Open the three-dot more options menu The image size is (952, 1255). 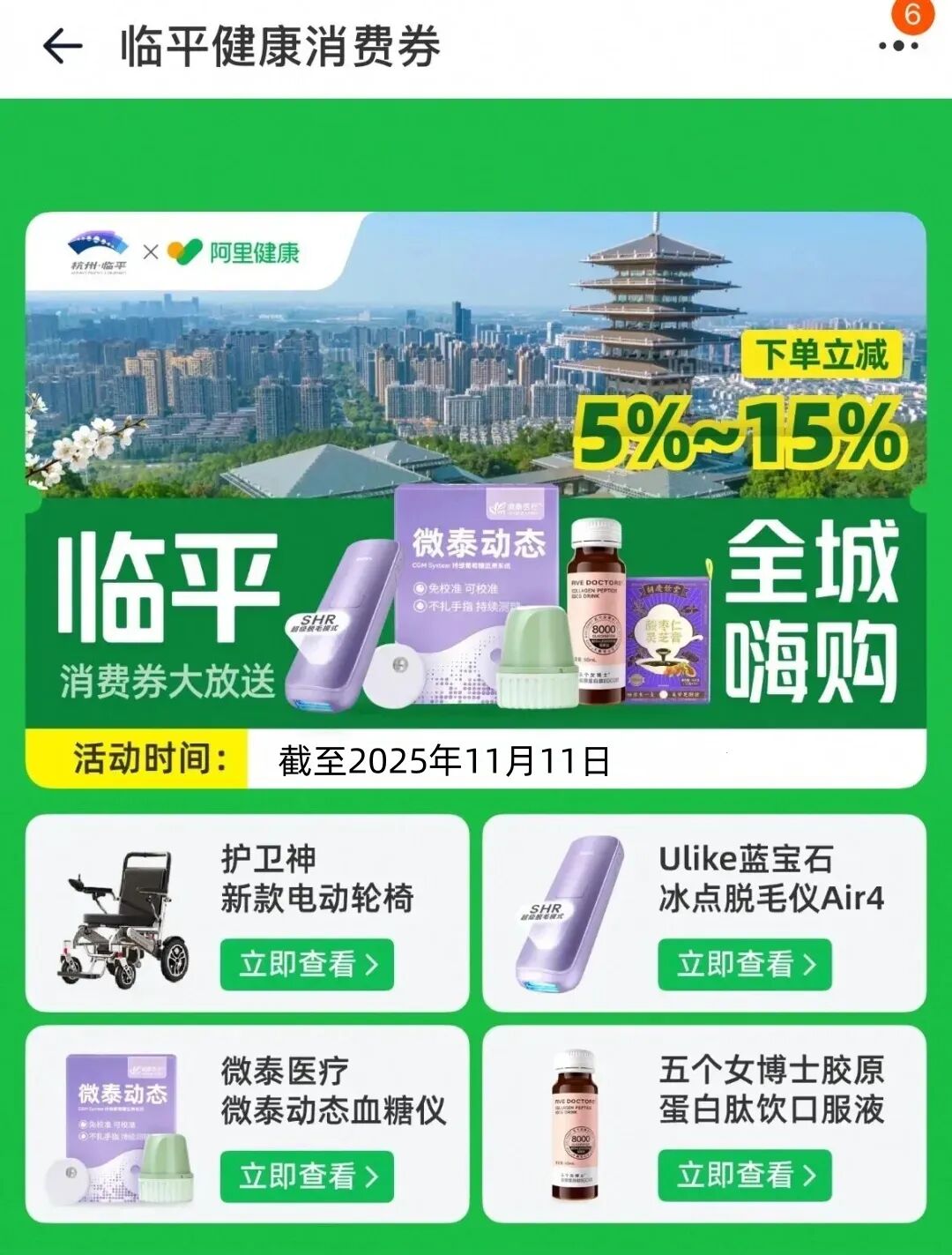[897, 44]
